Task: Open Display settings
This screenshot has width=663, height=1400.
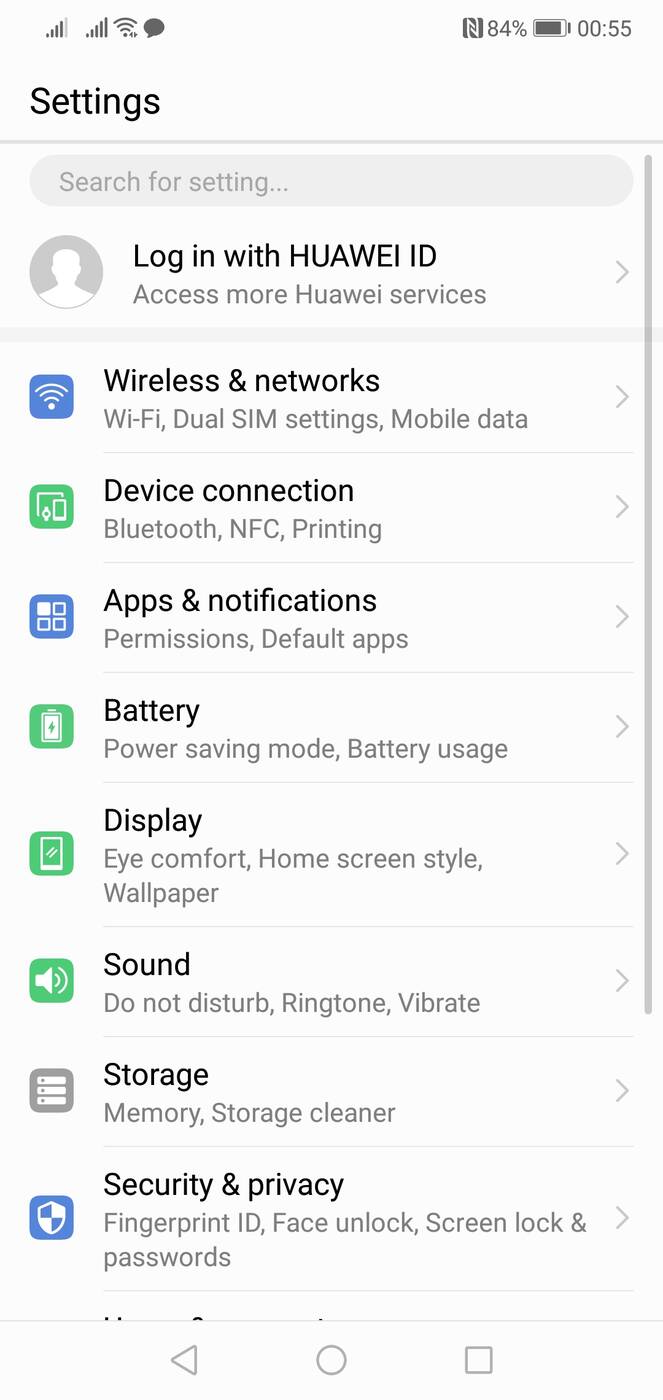Action: pos(330,855)
